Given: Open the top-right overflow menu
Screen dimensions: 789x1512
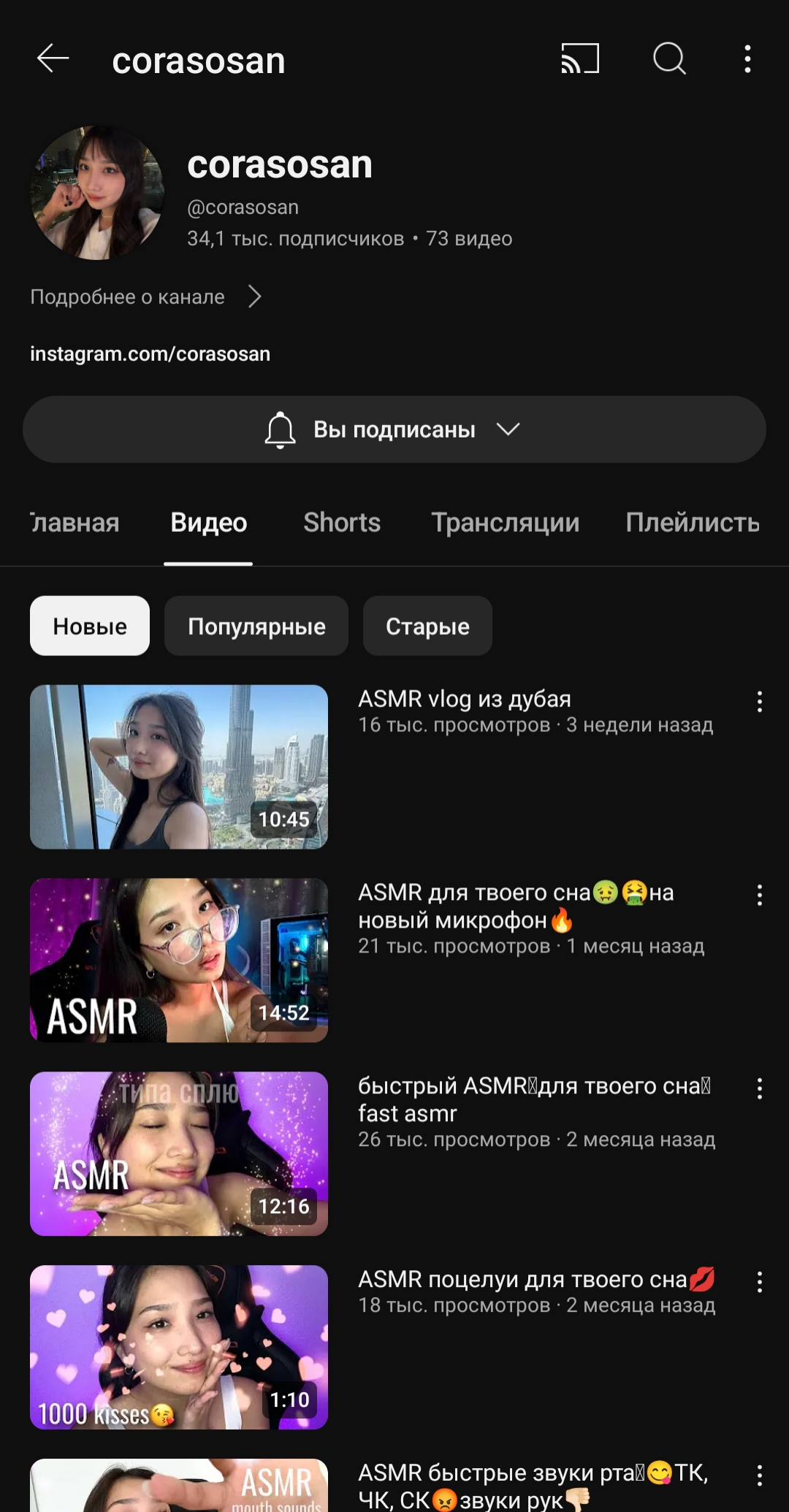Looking at the screenshot, I should pyautogui.click(x=747, y=58).
